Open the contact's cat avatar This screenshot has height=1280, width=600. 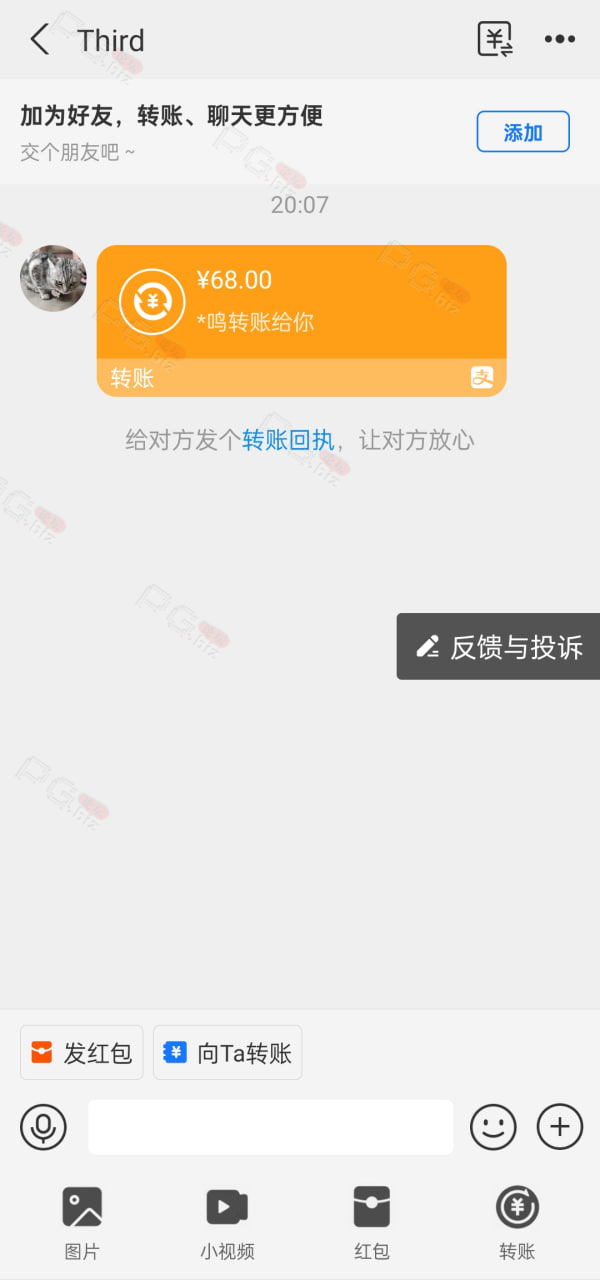53,278
